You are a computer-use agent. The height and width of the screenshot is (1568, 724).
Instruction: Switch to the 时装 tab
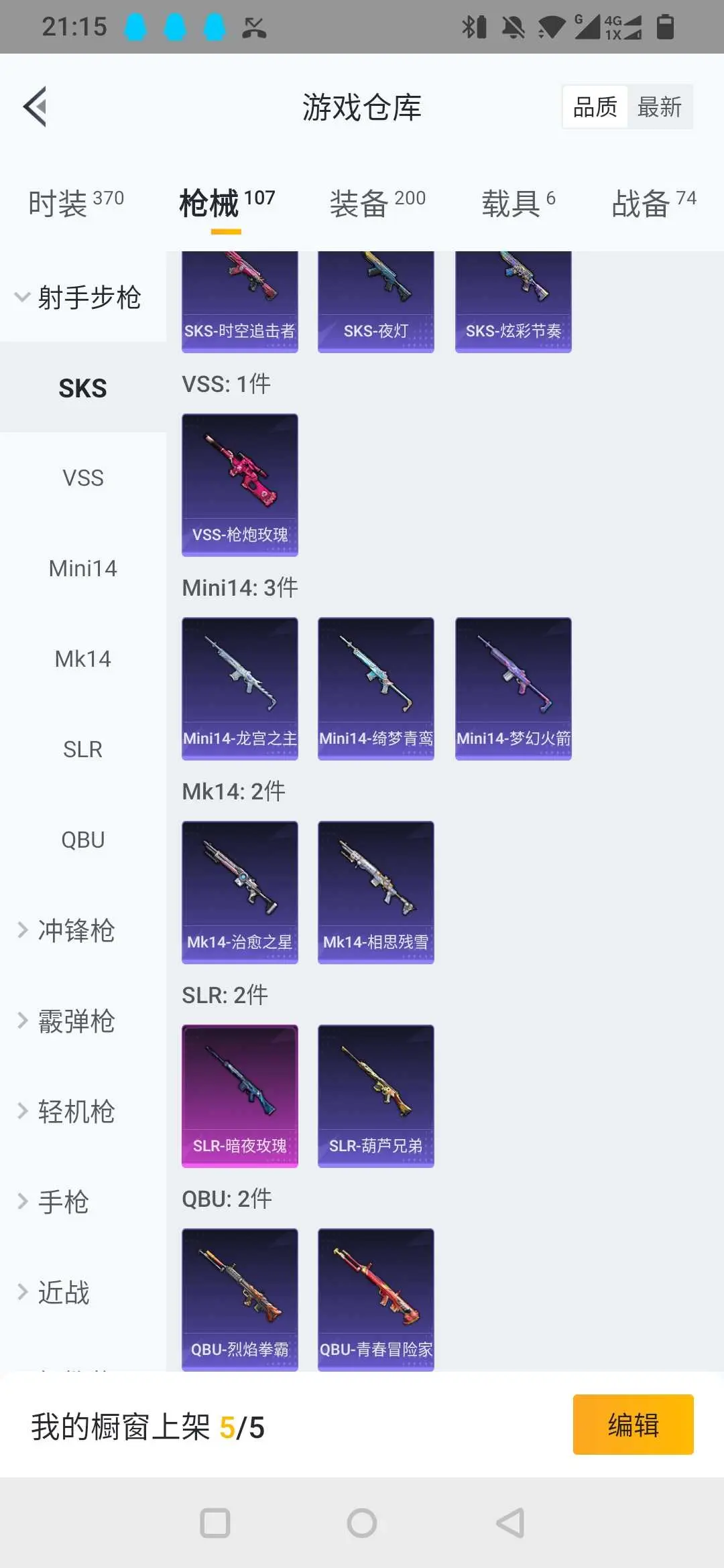click(x=76, y=202)
